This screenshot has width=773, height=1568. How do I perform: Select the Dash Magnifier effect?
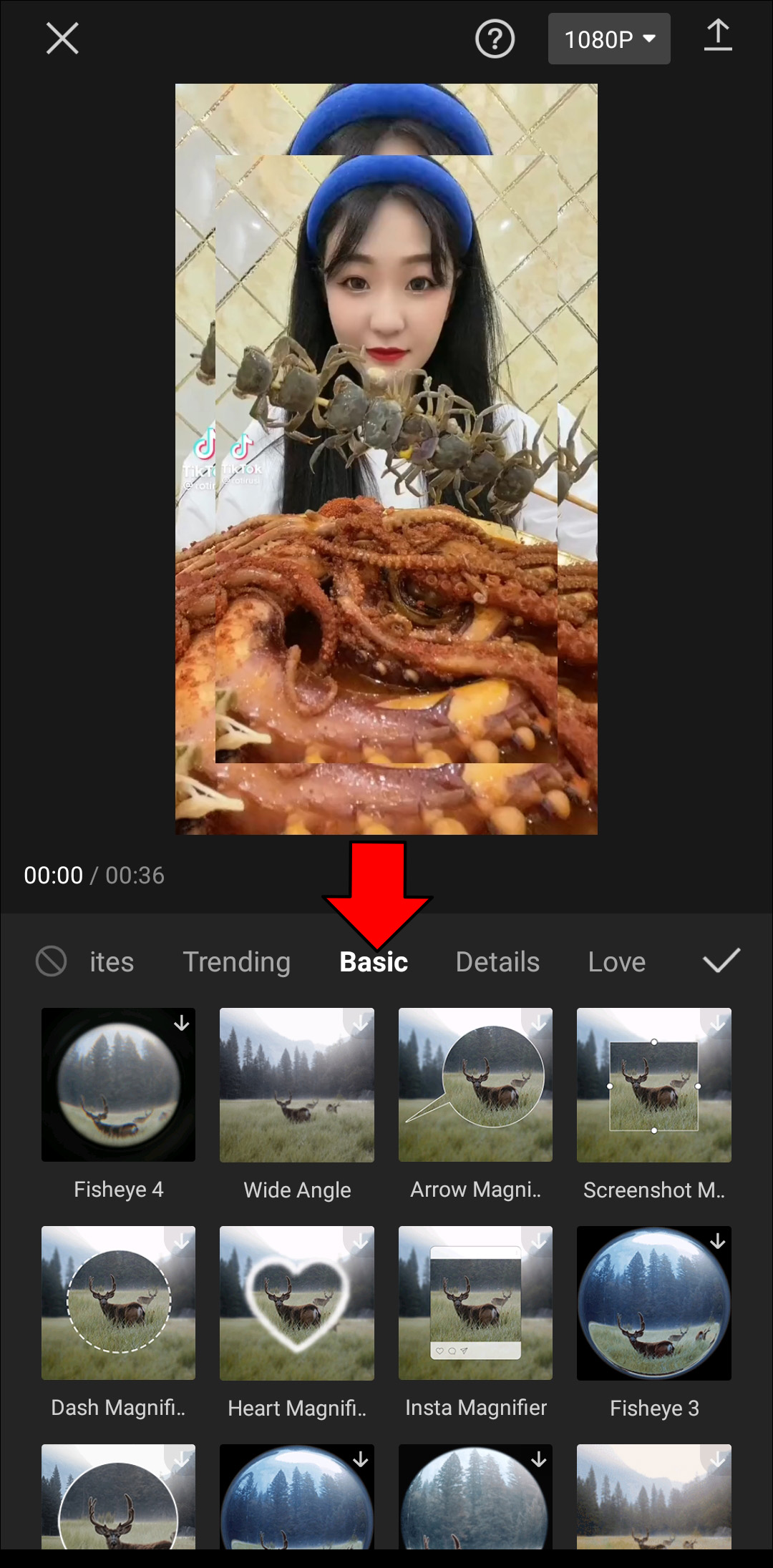tap(118, 1303)
